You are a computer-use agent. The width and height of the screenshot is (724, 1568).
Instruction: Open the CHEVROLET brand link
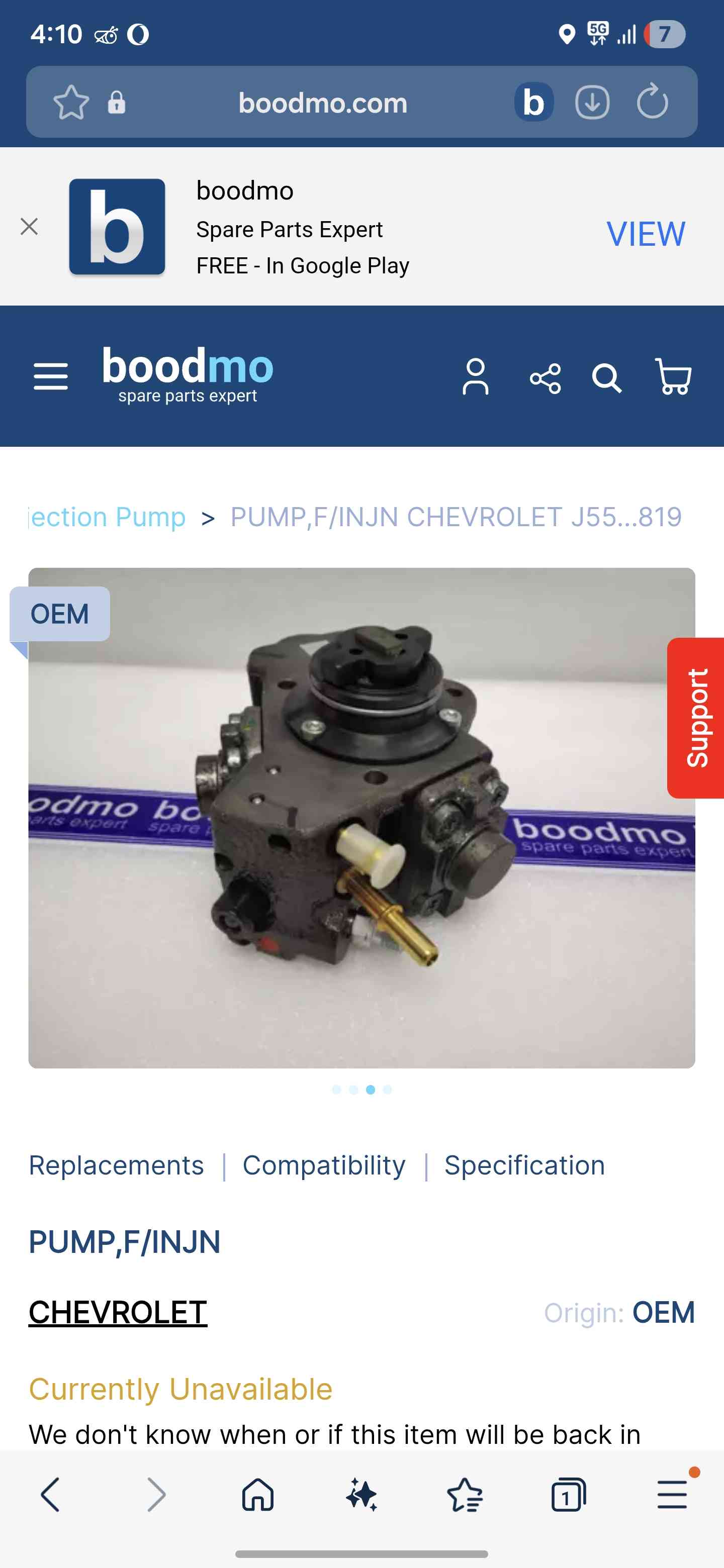pyautogui.click(x=118, y=1312)
